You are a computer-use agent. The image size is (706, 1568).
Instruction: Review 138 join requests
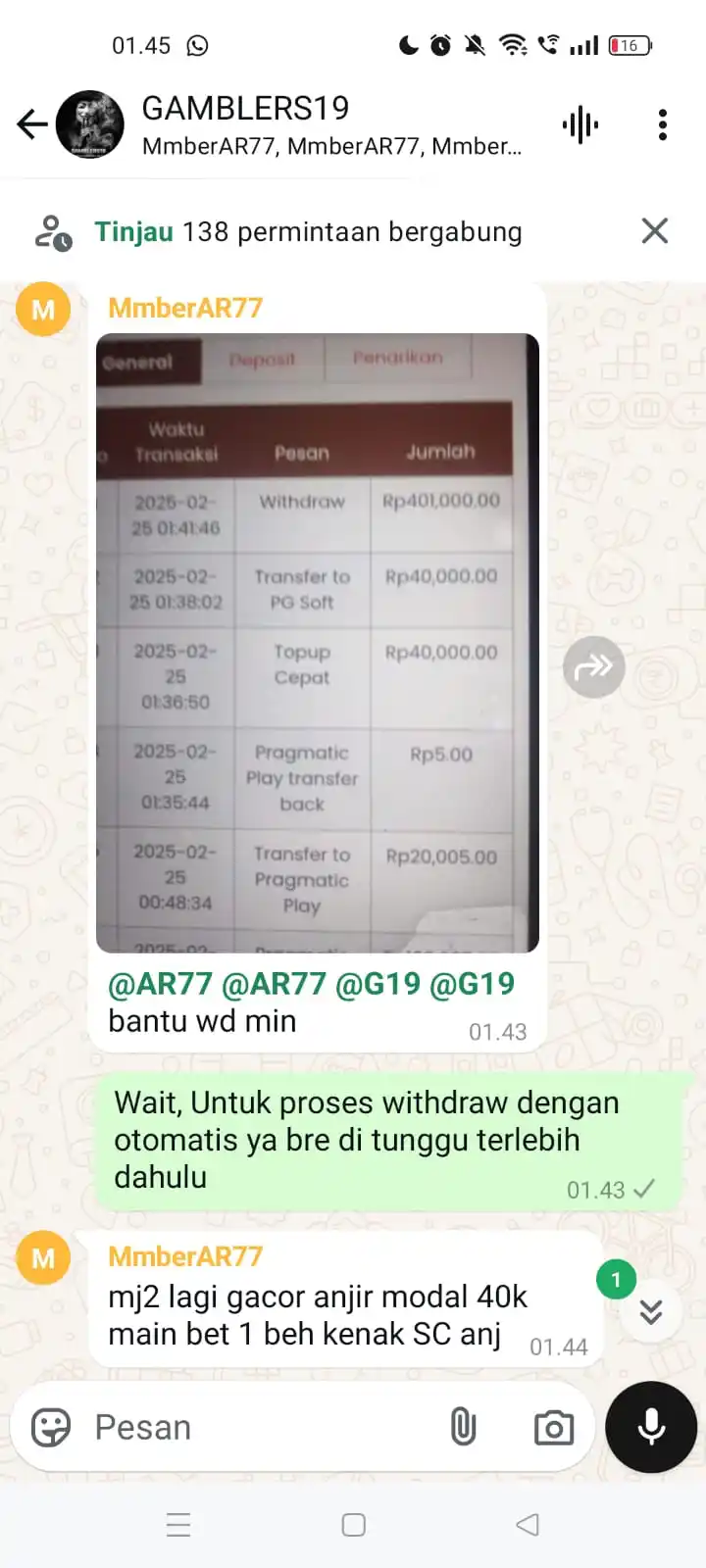[133, 232]
